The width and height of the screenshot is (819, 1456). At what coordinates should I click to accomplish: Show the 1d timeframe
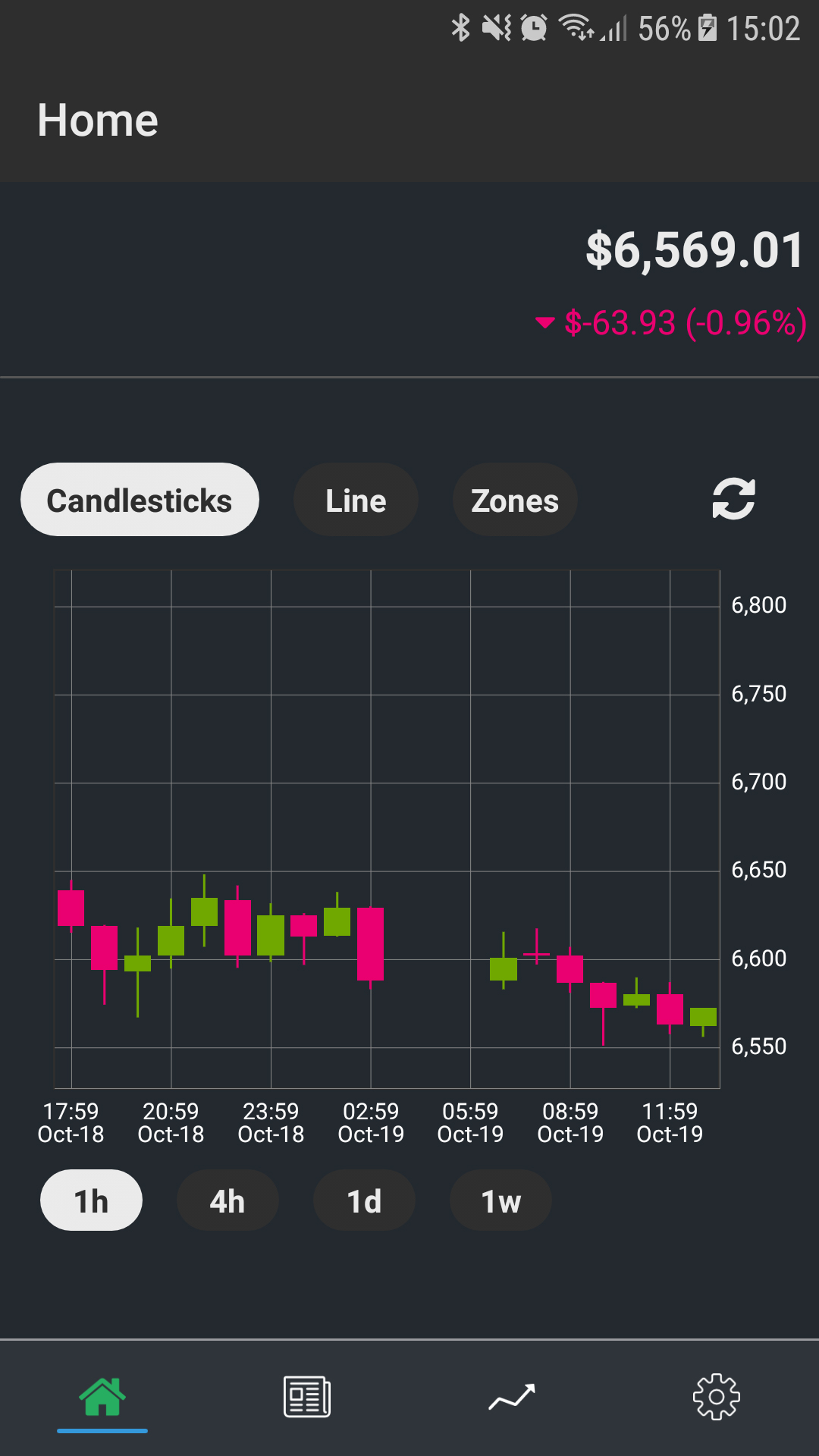pos(364,1200)
